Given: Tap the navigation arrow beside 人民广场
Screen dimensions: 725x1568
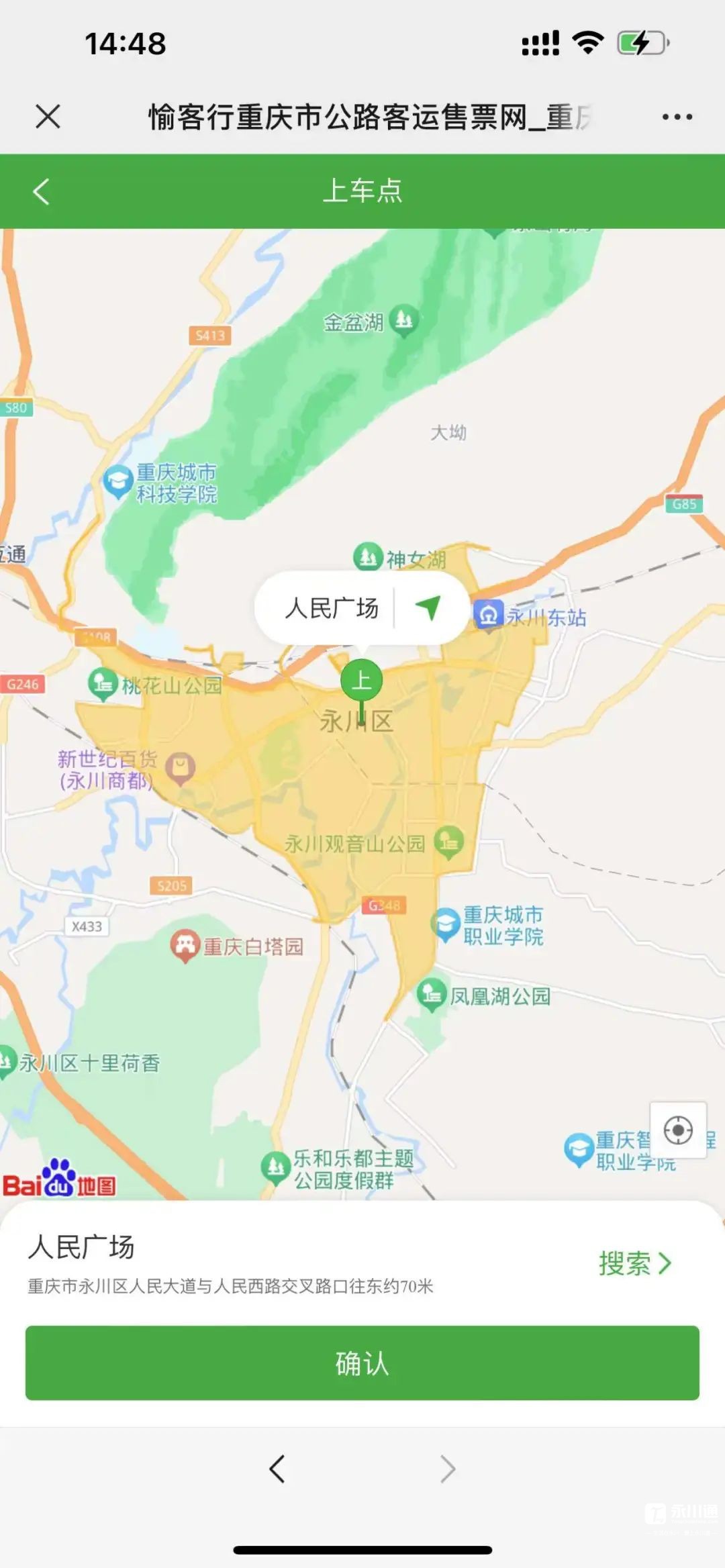Looking at the screenshot, I should (428, 607).
